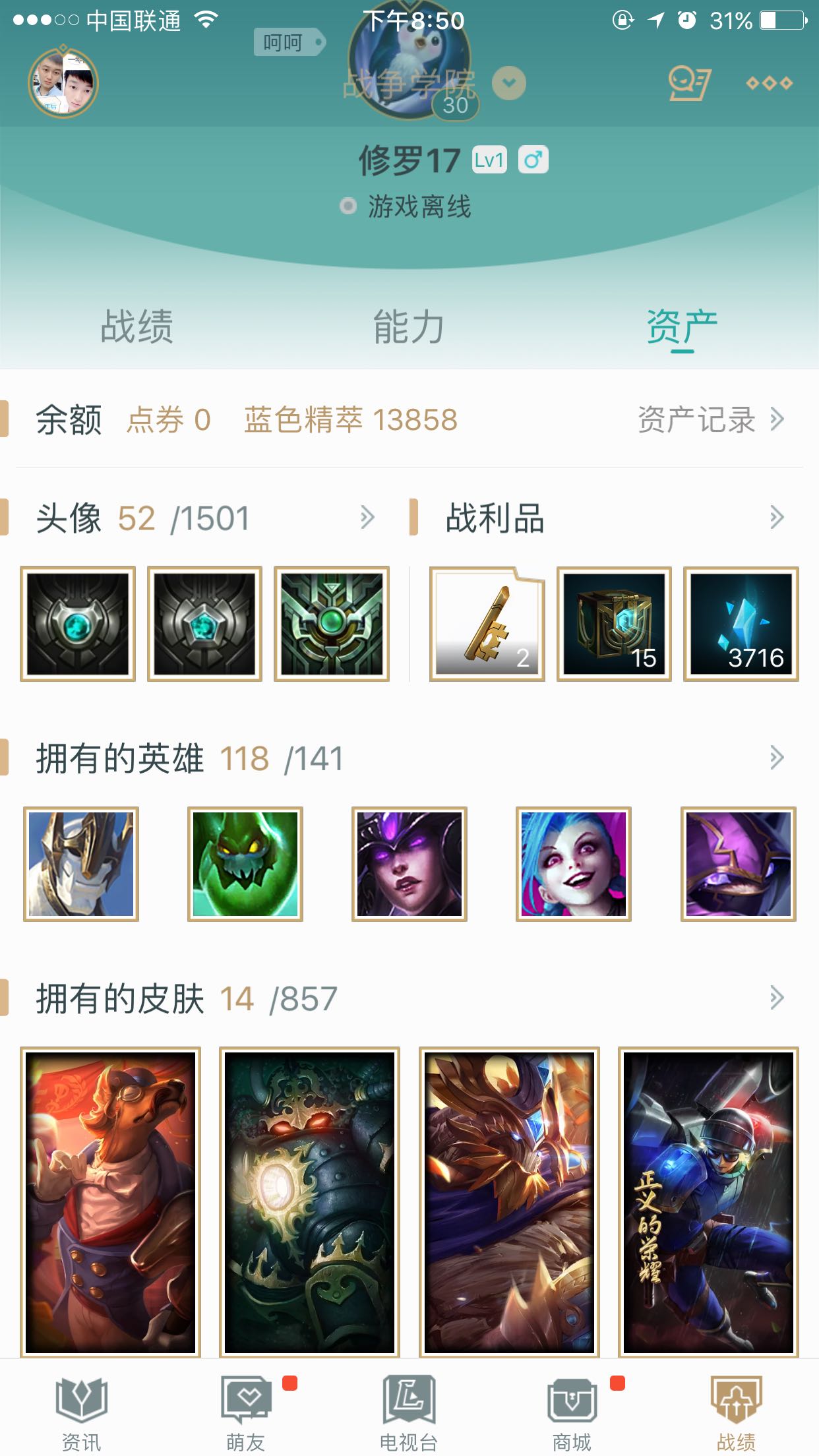819x1456 pixels.
Task: Select the 资产 tab
Action: coord(682,327)
